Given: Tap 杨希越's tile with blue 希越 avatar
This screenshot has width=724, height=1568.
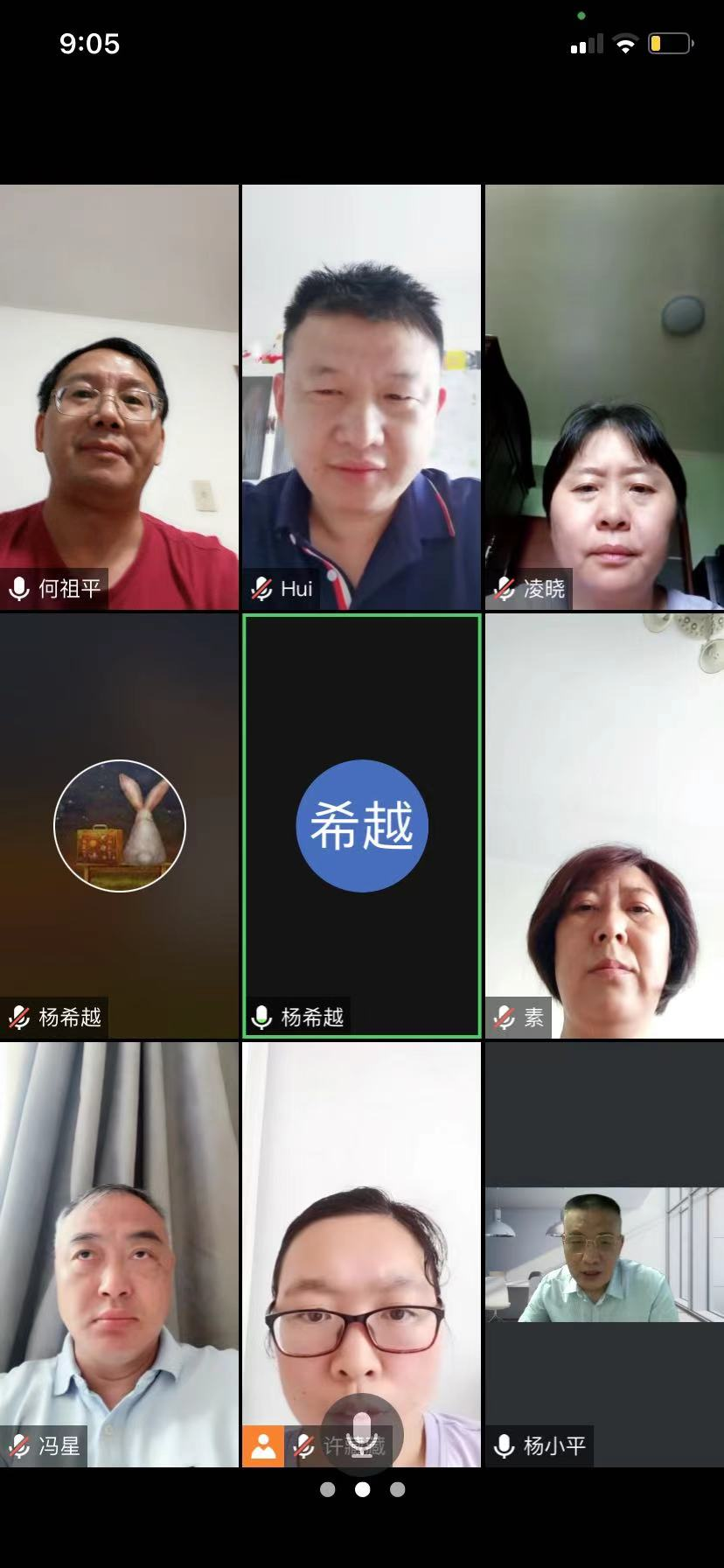Looking at the screenshot, I should point(361,825).
